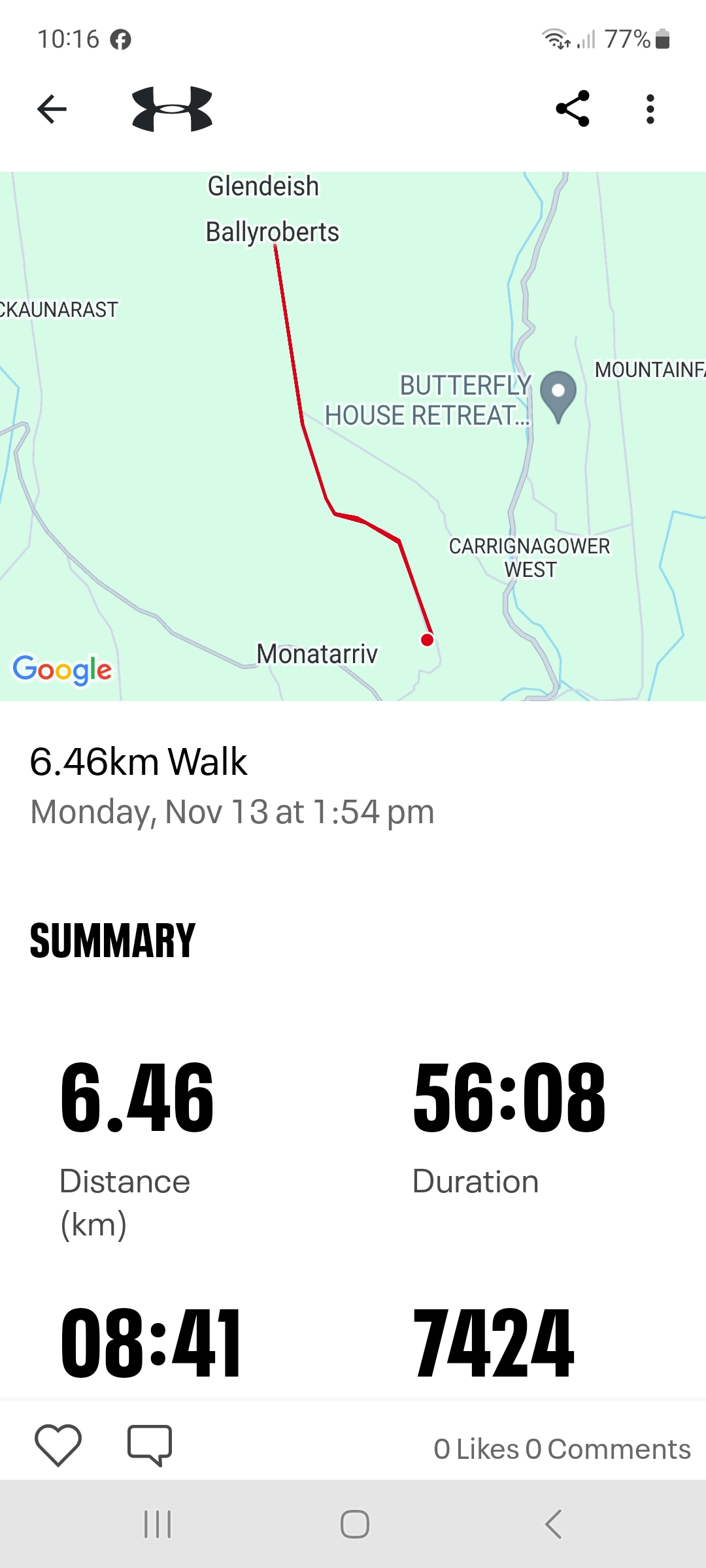Open recent apps from the navigation bar
The width and height of the screenshot is (706, 1568).
coord(158,1524)
